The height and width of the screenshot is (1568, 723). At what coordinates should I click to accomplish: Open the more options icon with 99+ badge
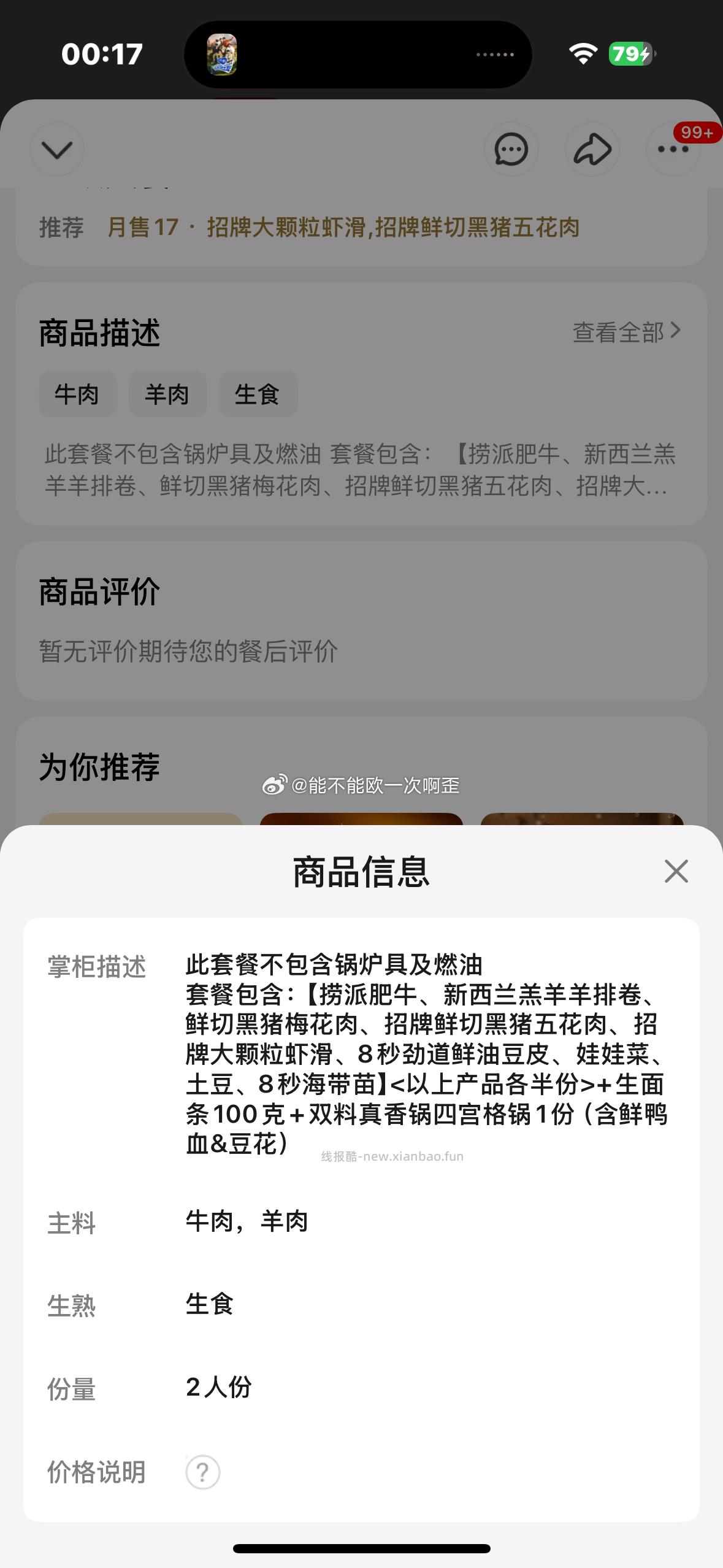(x=673, y=149)
